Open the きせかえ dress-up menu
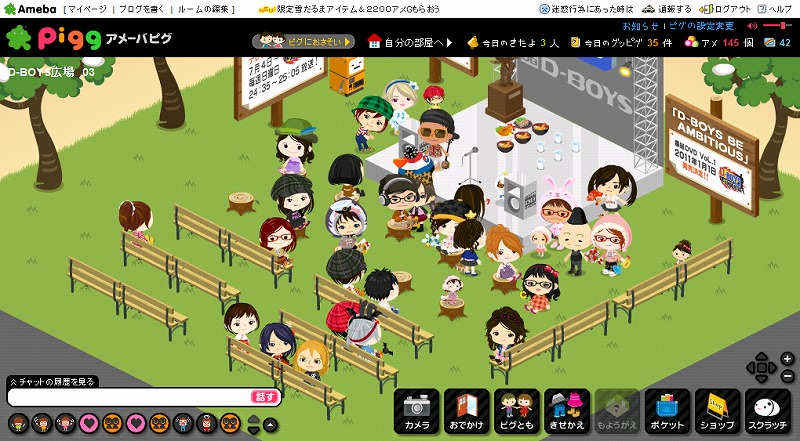The width and height of the screenshot is (800, 441). click(x=567, y=411)
